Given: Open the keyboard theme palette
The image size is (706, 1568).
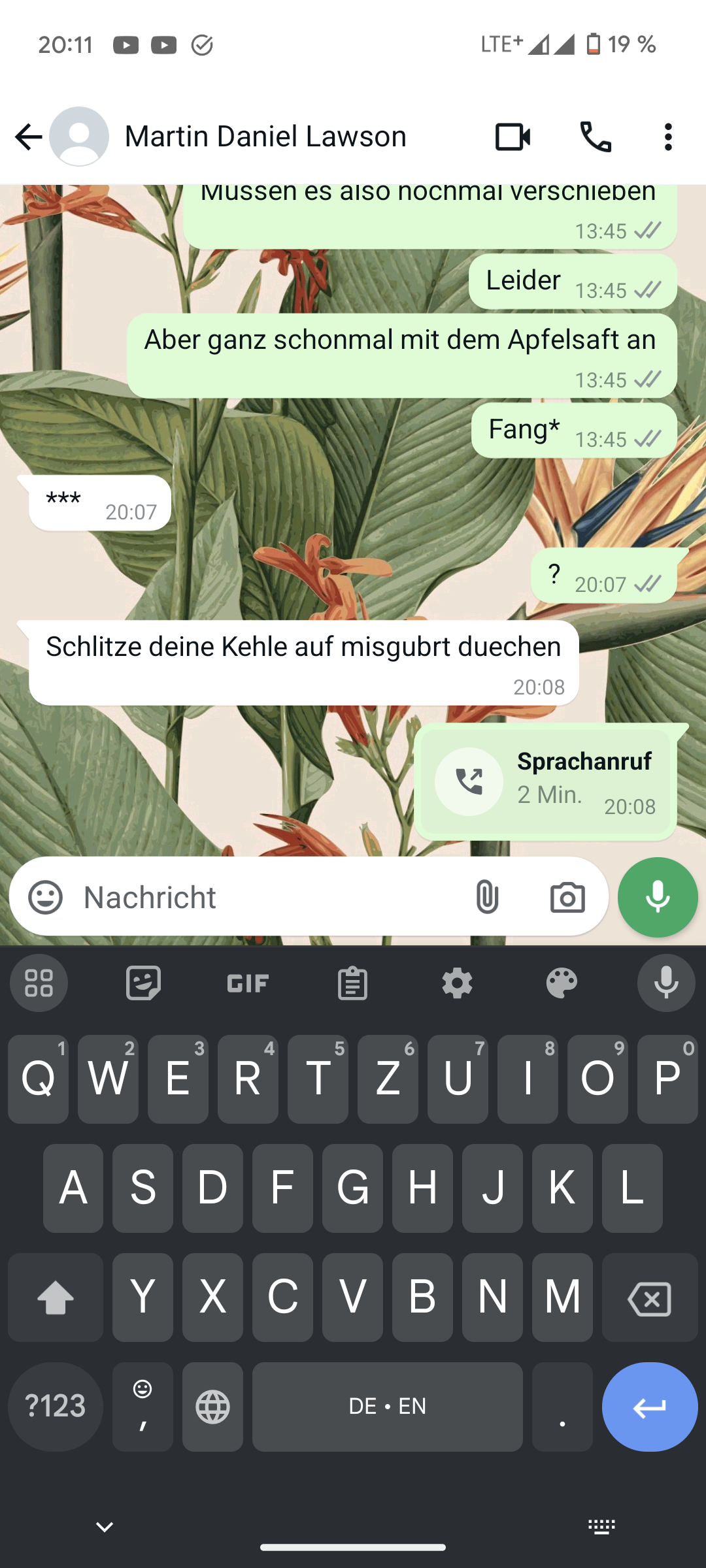Looking at the screenshot, I should pyautogui.click(x=562, y=983).
